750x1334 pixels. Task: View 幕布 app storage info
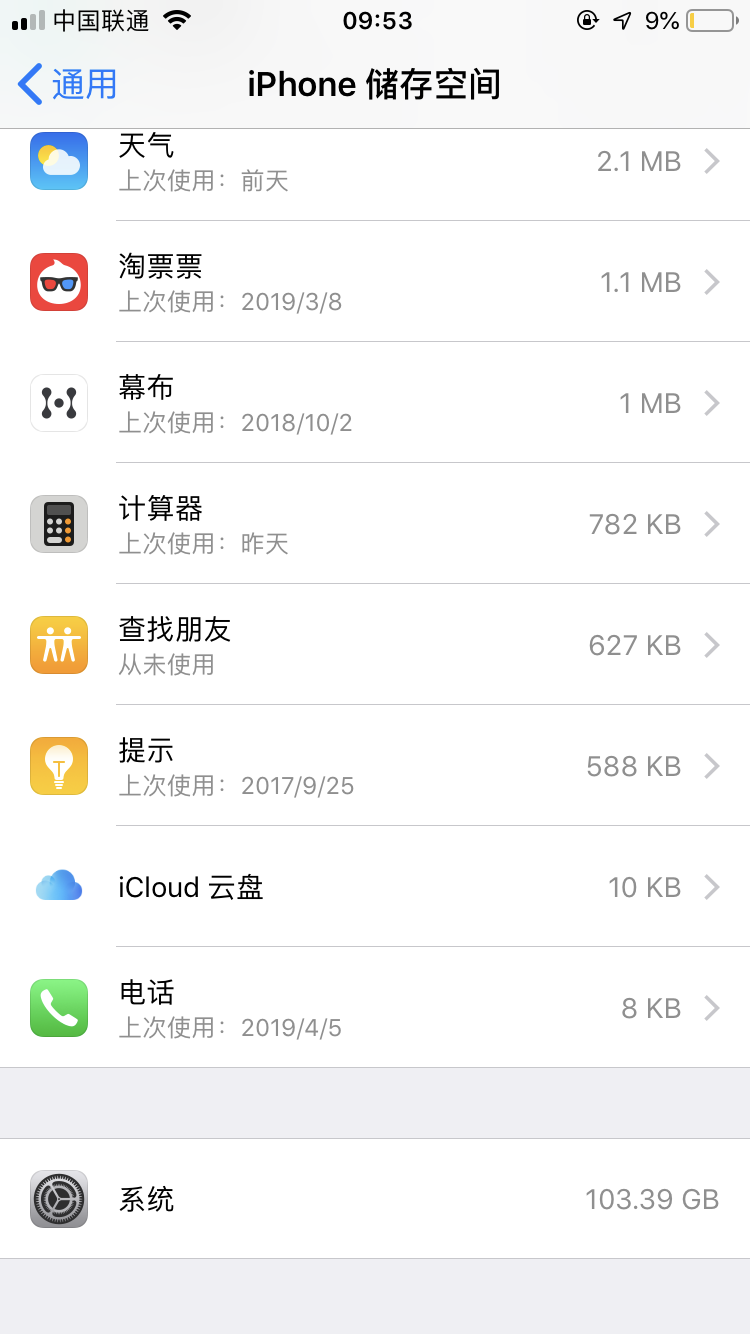click(x=375, y=403)
